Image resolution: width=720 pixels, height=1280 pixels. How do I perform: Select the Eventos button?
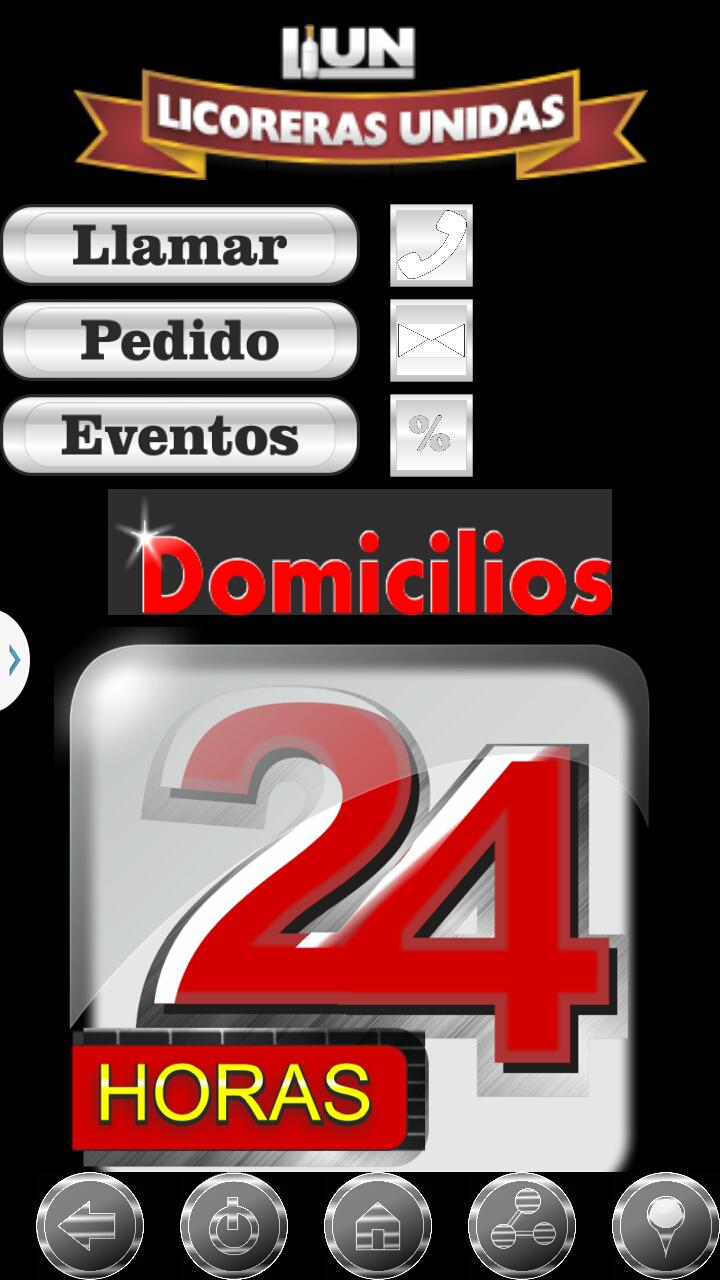pos(180,435)
